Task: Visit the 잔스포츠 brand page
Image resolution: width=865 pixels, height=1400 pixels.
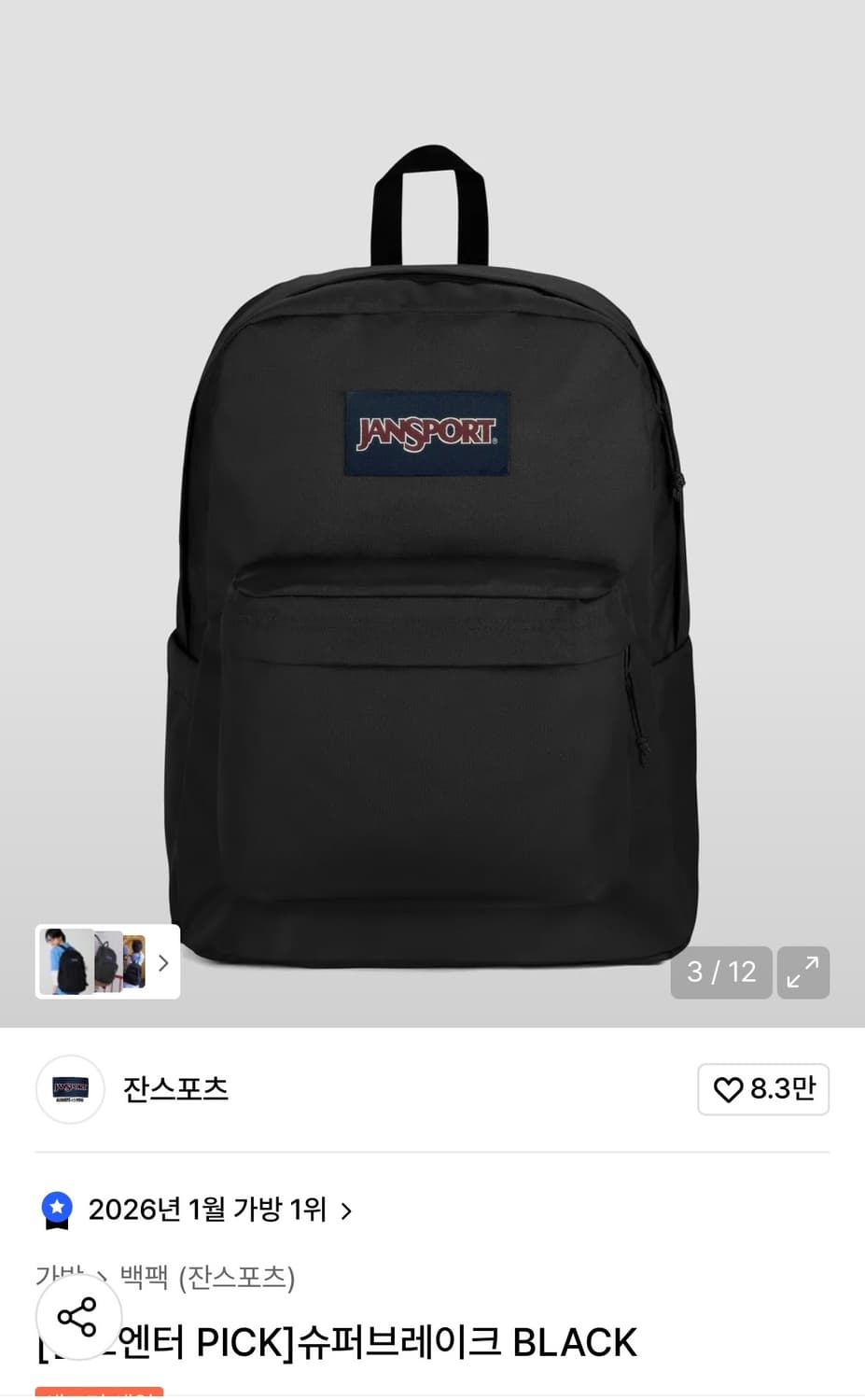Action: [x=175, y=1089]
